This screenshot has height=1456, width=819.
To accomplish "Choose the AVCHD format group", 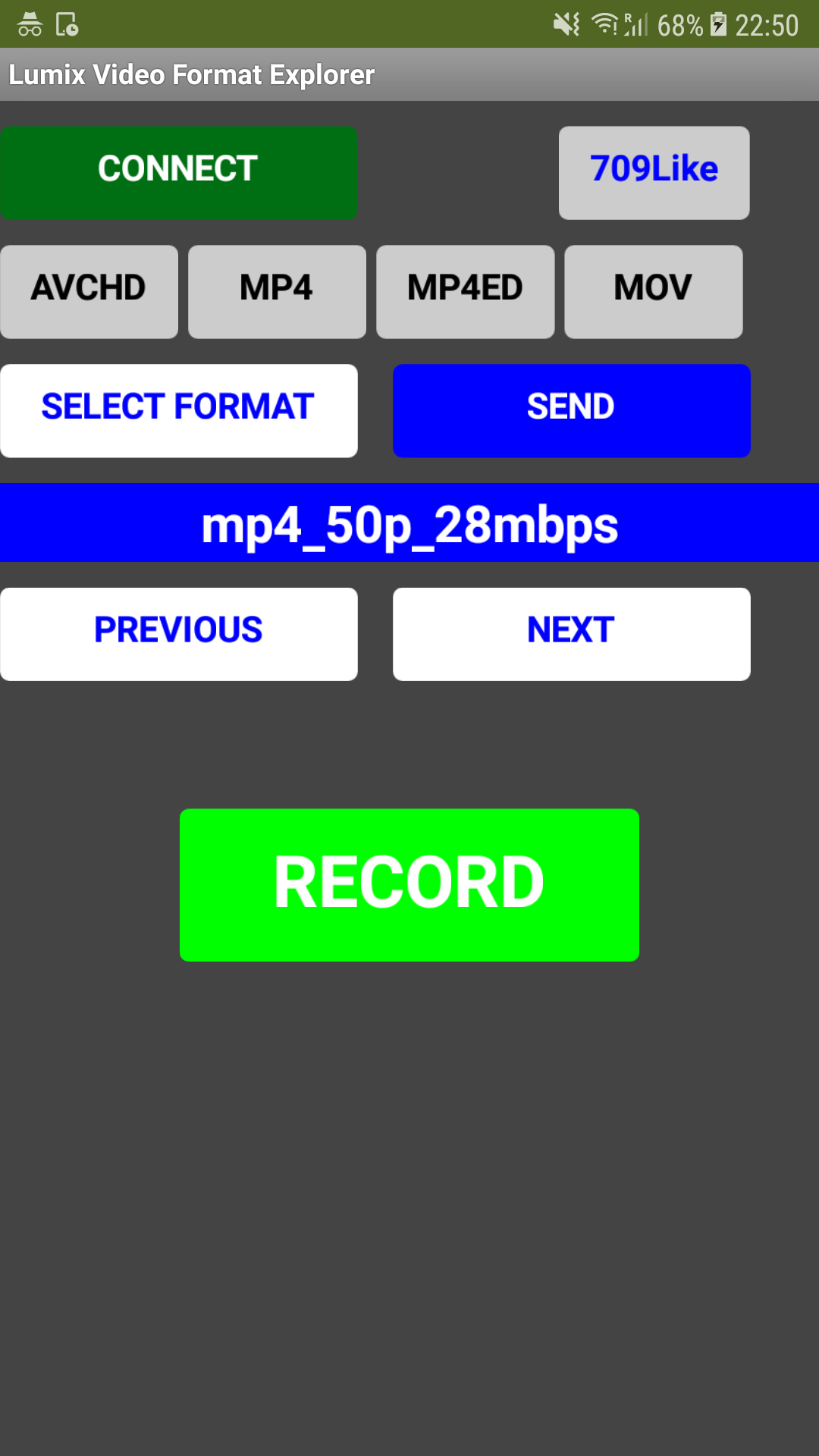I will pyautogui.click(x=89, y=292).
